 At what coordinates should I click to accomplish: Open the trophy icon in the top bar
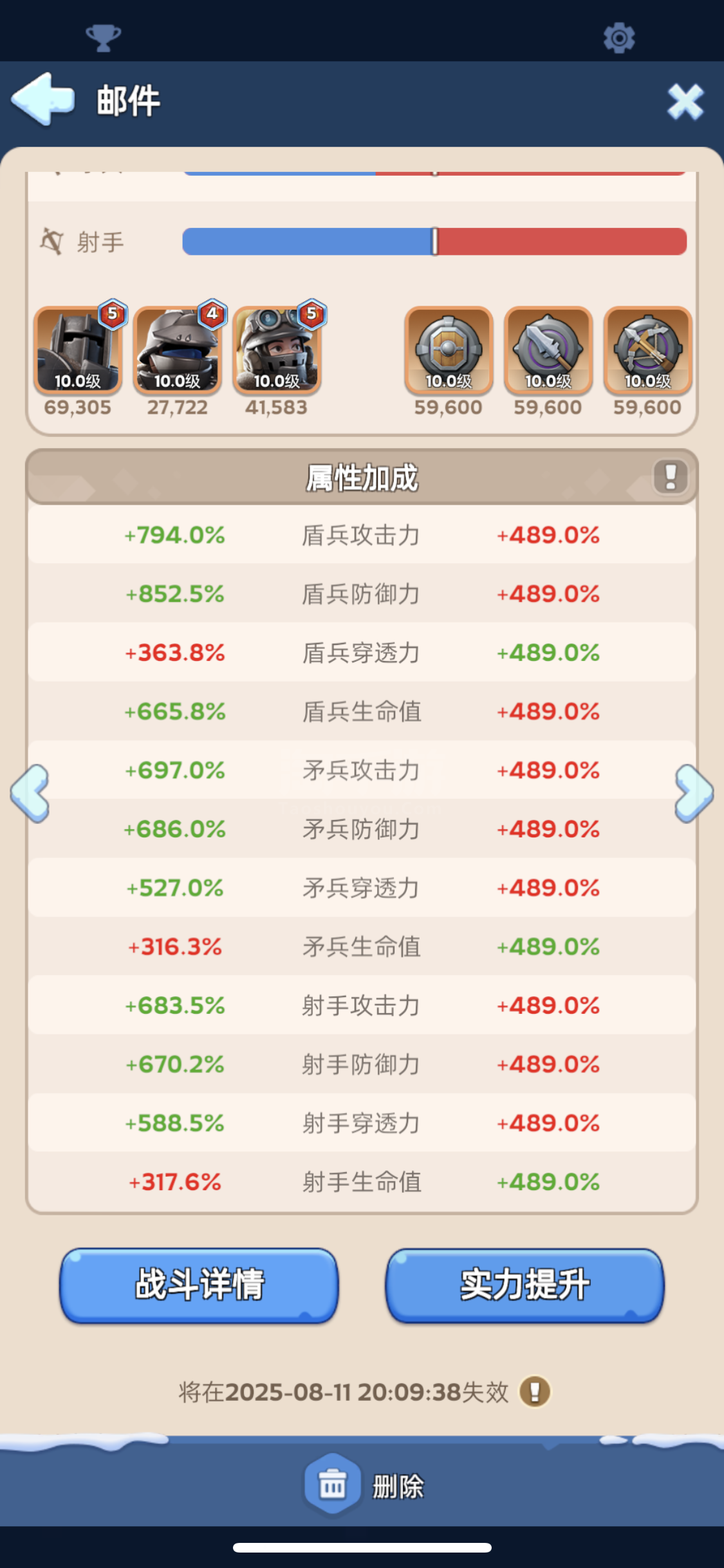click(103, 37)
